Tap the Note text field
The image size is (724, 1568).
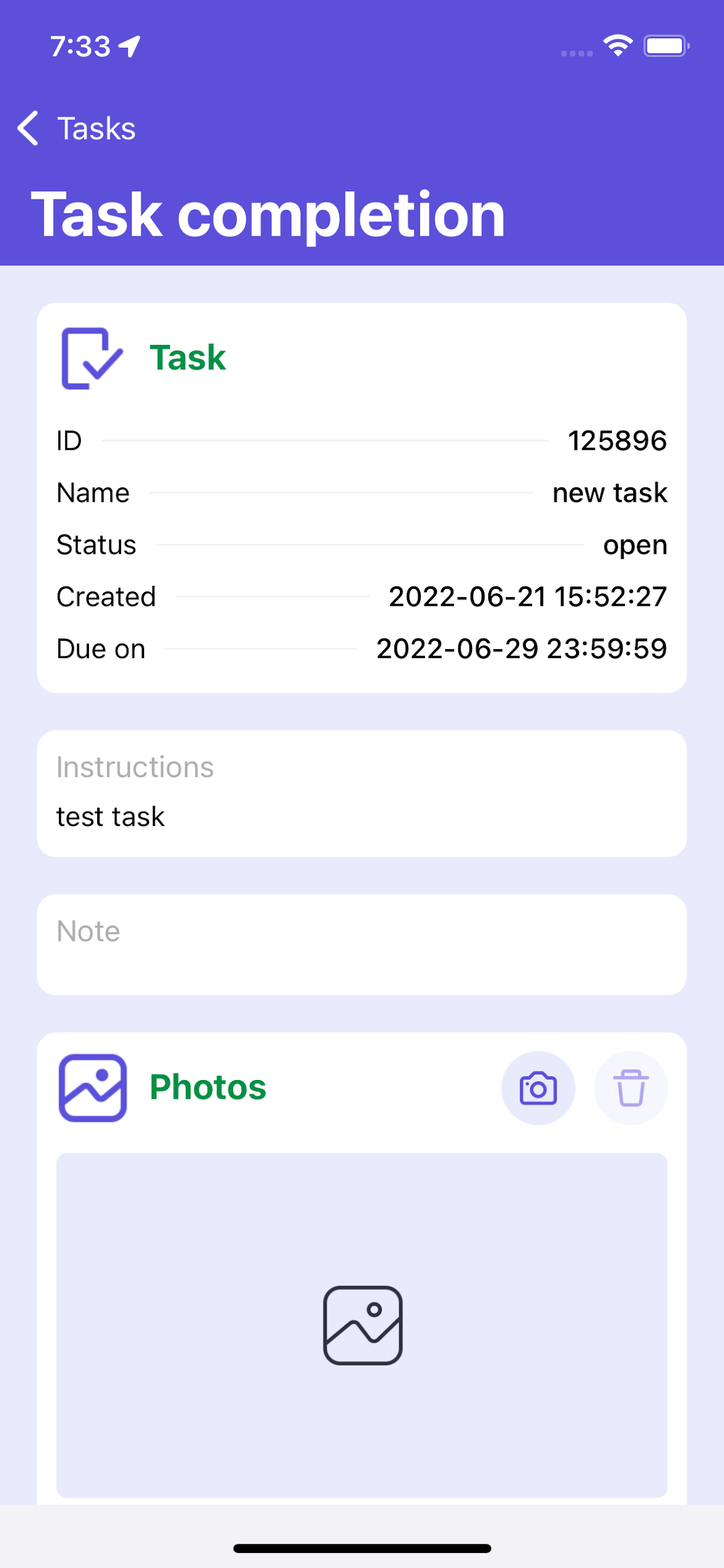[362, 945]
